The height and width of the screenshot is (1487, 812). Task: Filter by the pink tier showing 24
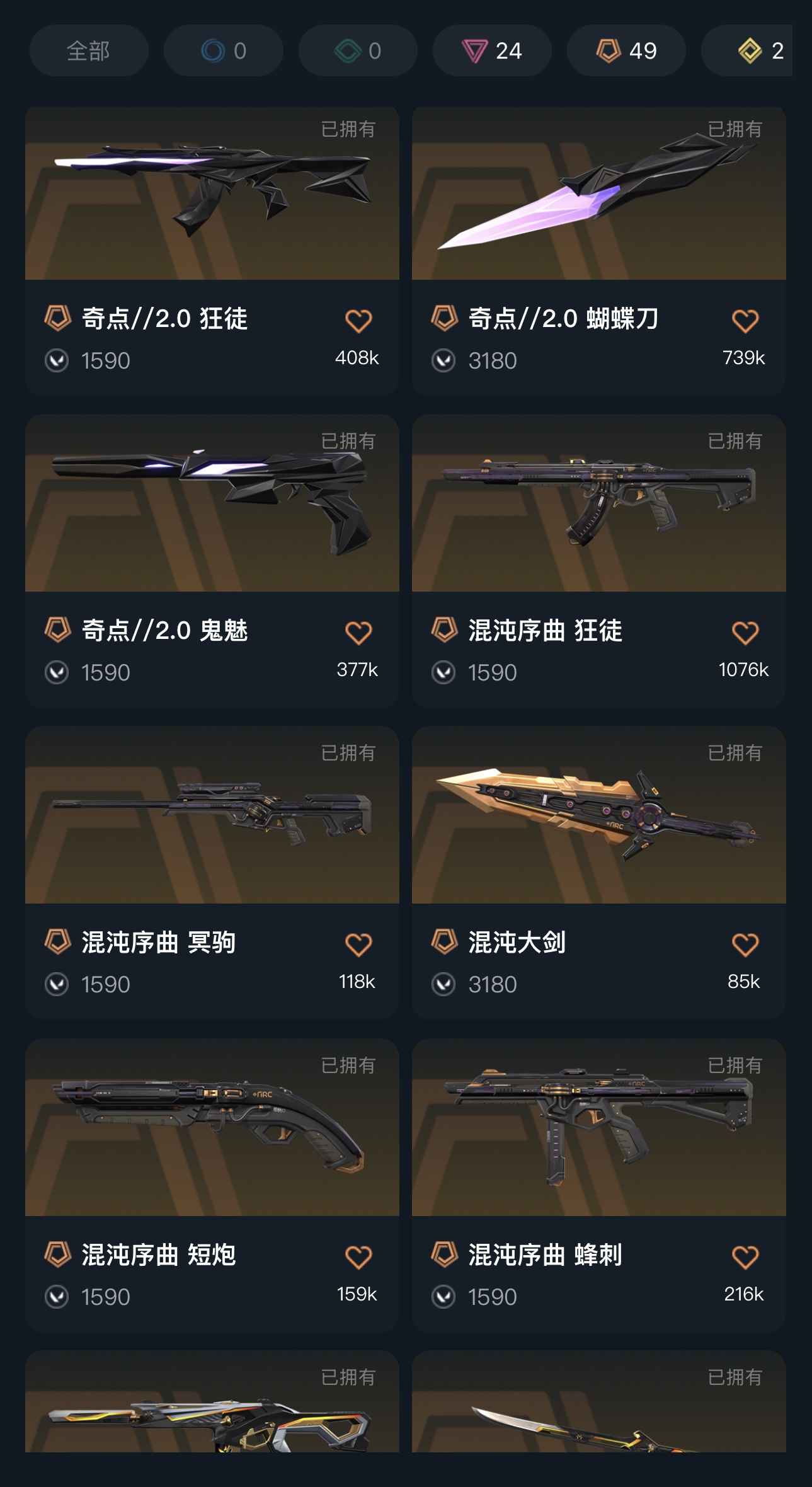[492, 50]
